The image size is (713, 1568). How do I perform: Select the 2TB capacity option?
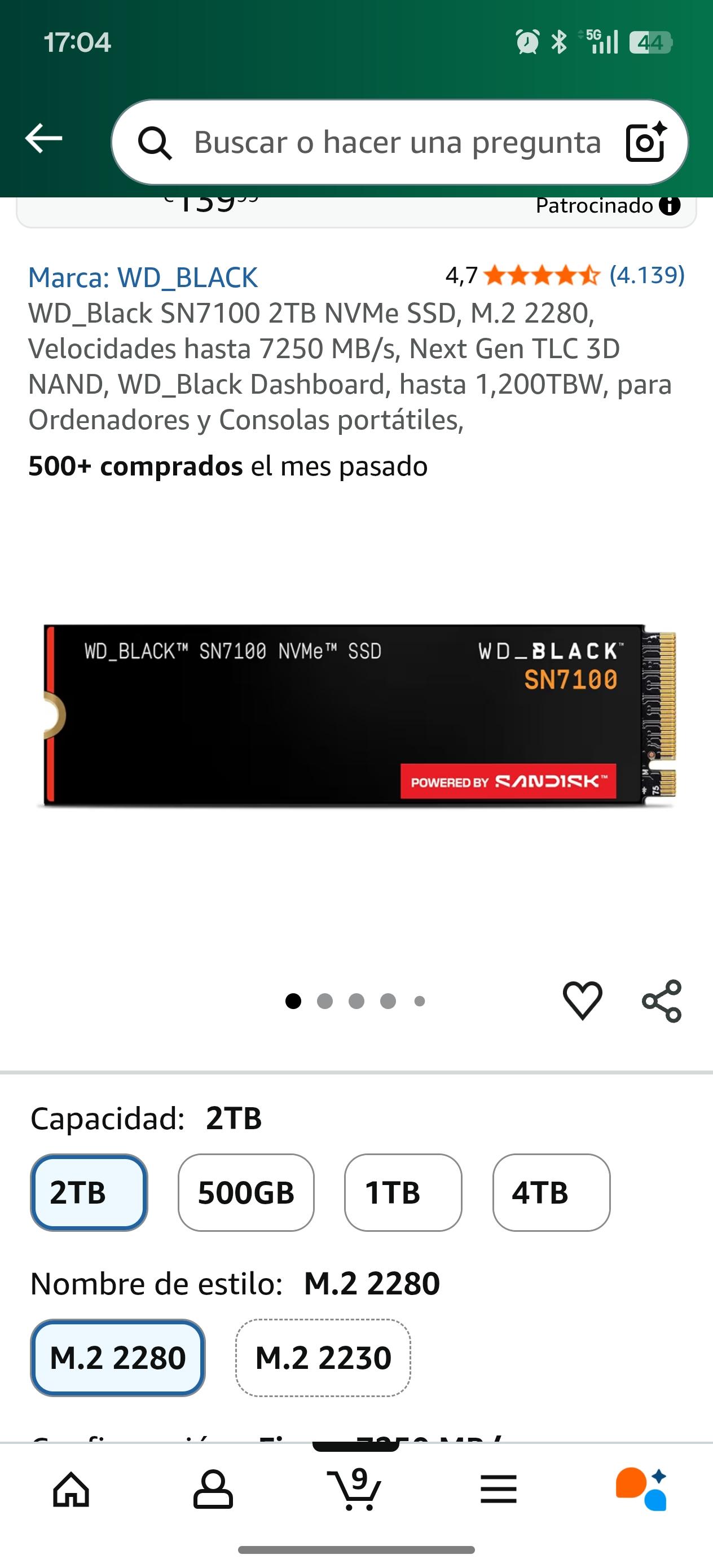click(89, 1192)
